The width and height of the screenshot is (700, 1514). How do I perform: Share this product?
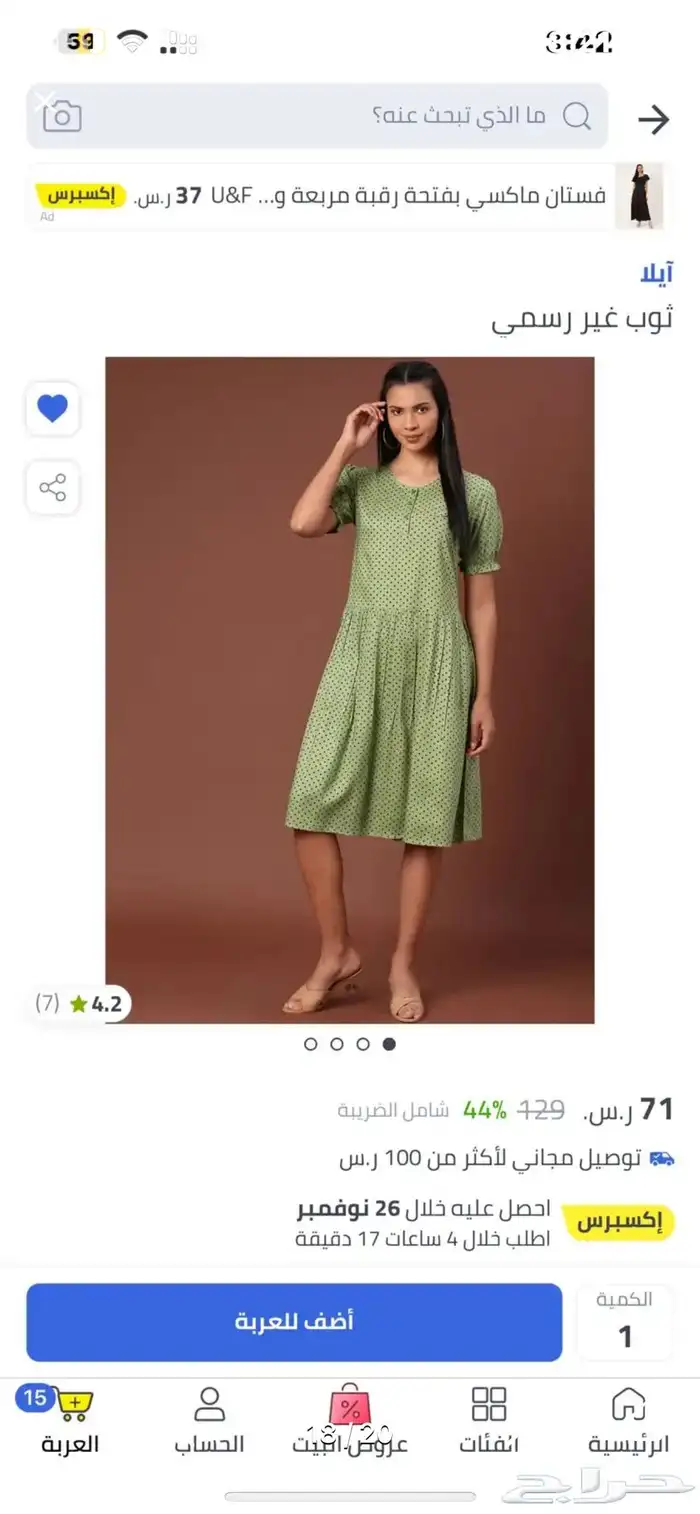[52, 488]
